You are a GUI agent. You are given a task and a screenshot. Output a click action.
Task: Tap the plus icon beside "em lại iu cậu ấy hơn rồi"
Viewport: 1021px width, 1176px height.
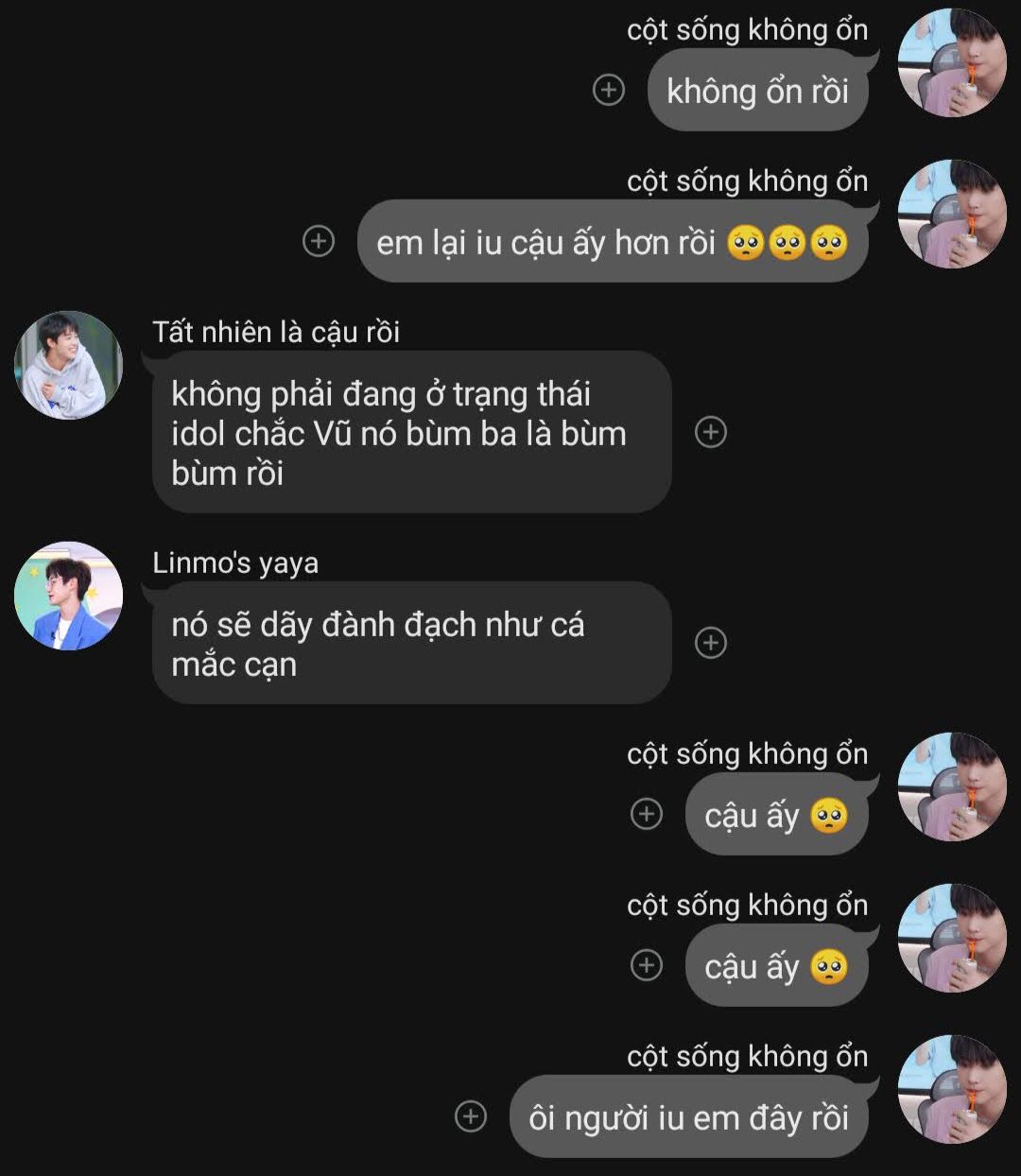point(319,241)
